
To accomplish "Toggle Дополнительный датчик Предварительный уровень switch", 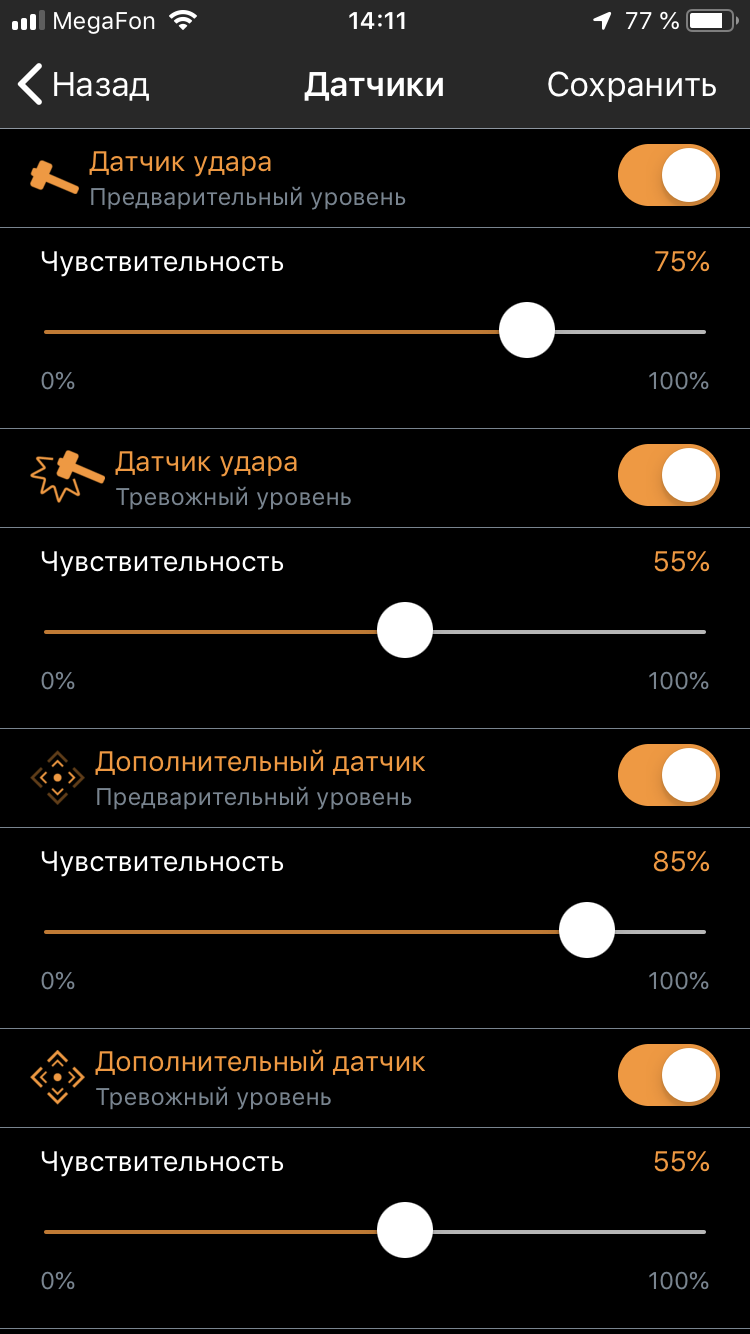I will (x=668, y=776).
